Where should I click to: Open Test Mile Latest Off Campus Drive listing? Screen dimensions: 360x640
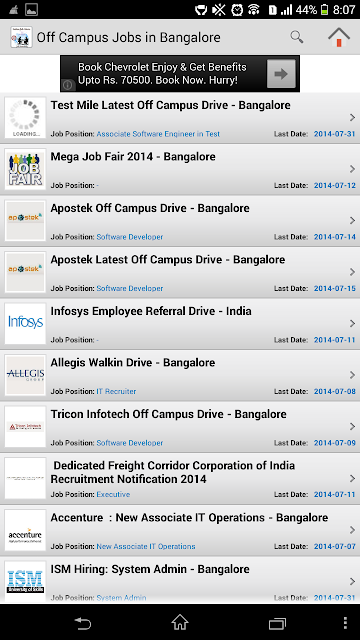180,118
